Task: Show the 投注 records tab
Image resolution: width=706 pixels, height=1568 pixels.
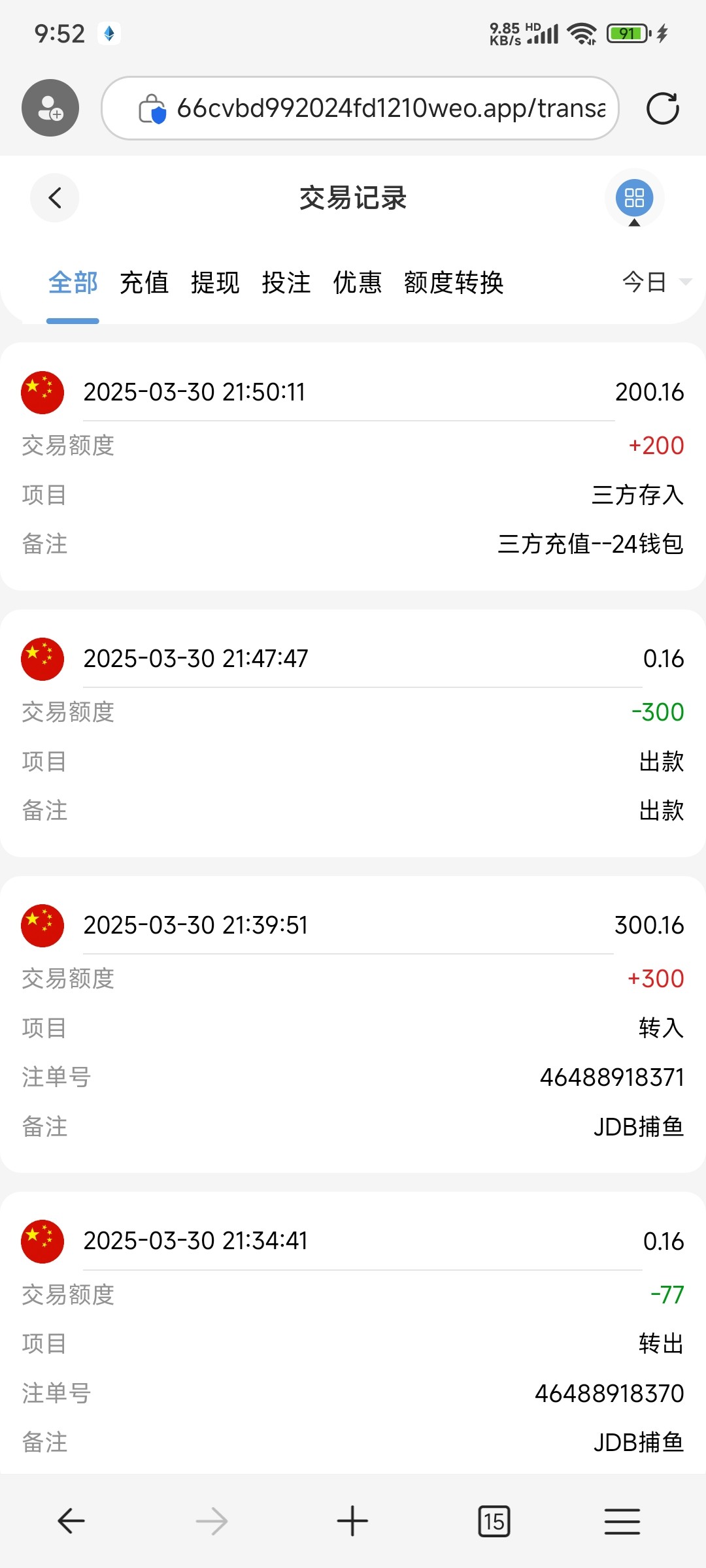Action: click(286, 283)
